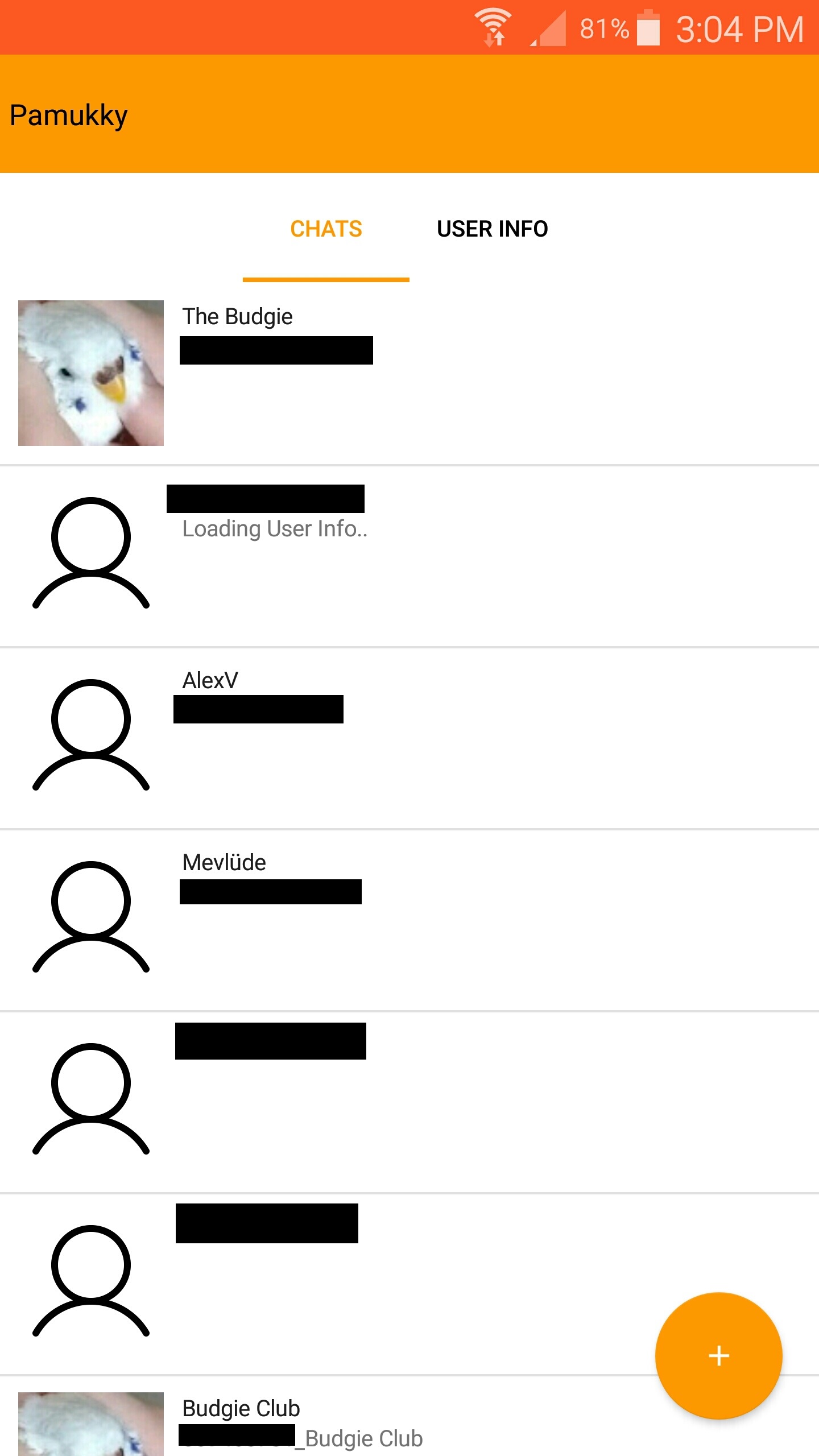
Task: Select the CHATS tab
Action: [x=326, y=229]
